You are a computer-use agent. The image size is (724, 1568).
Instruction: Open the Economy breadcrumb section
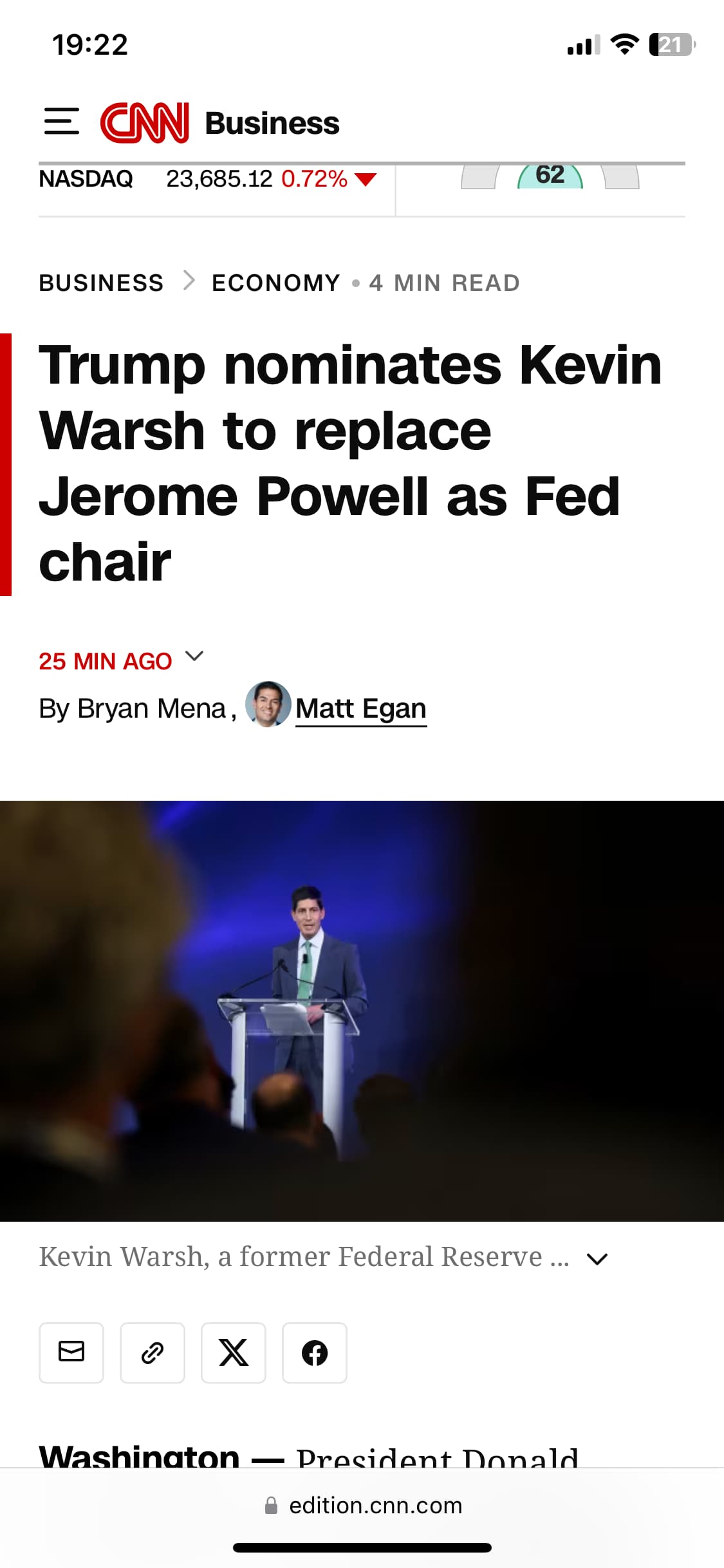(276, 283)
